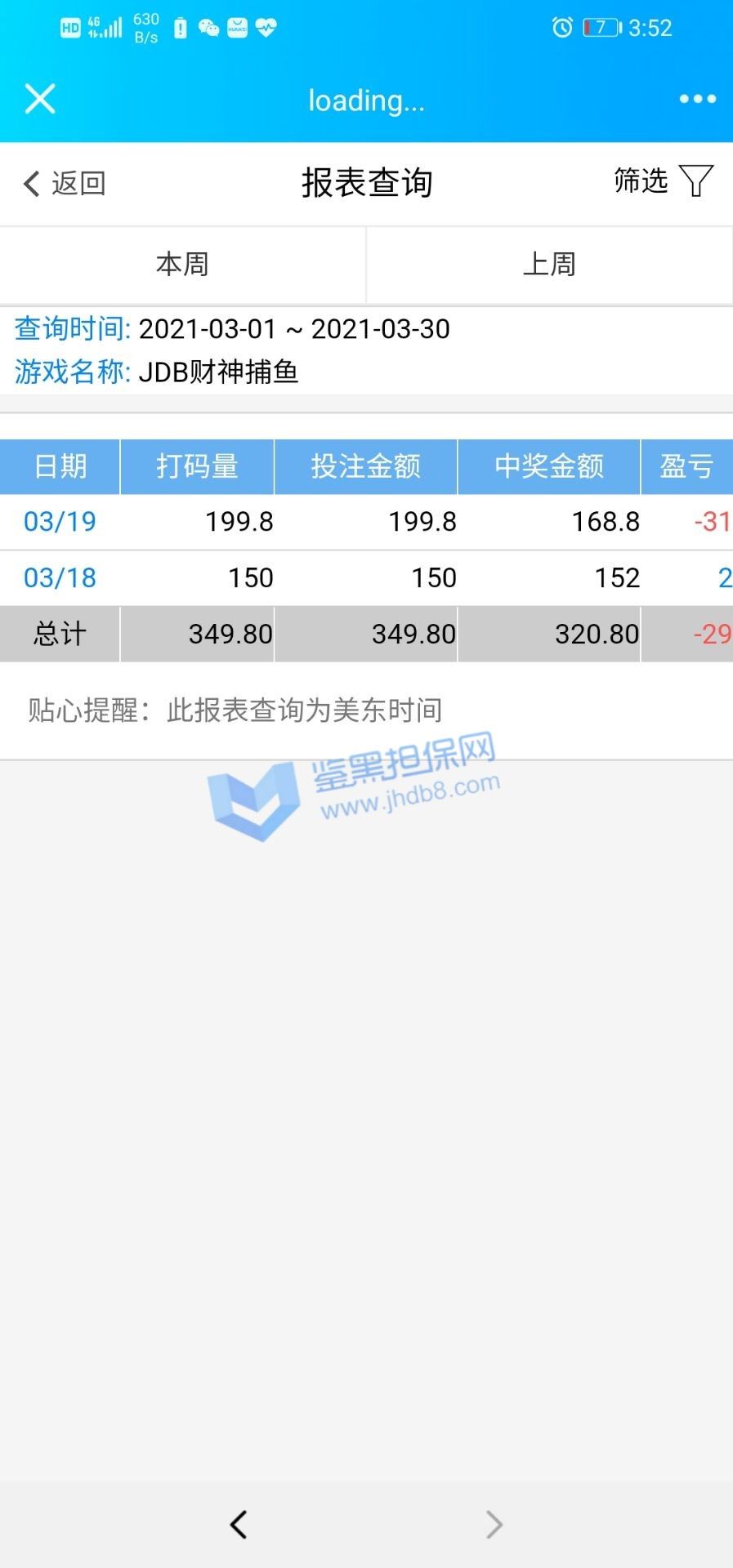Open the 03/19 date record
733x1568 pixels.
[60, 521]
